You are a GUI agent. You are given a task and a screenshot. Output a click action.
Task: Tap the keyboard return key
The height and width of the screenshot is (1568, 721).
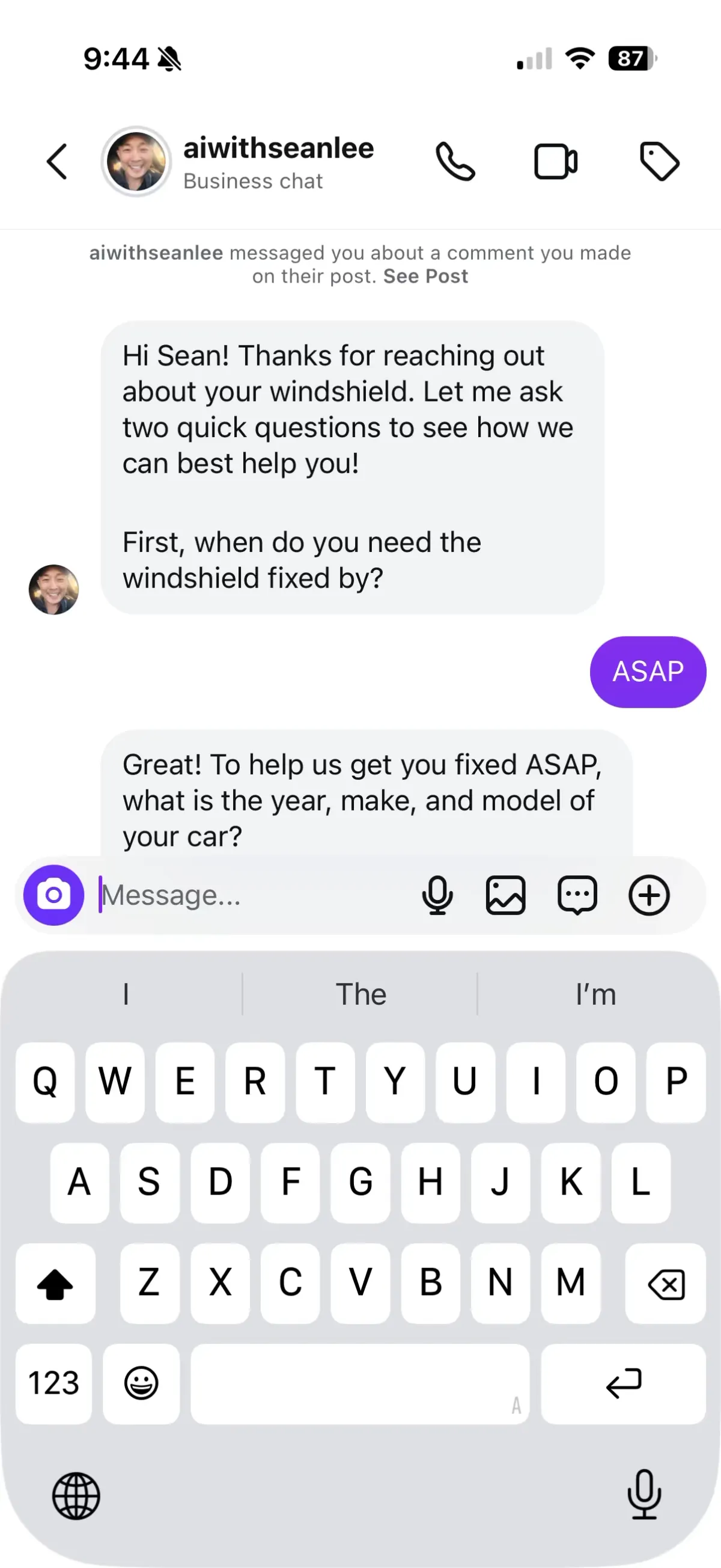[x=623, y=1383]
